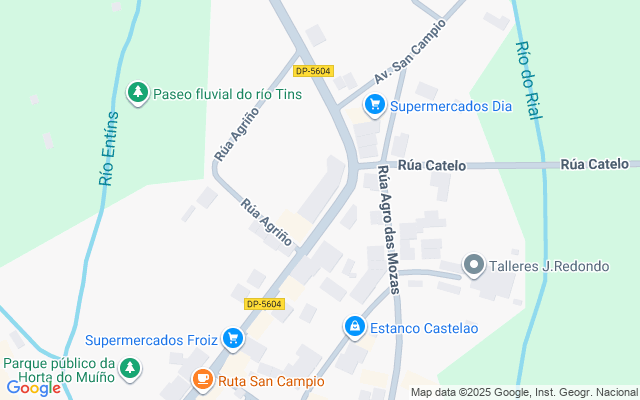Open the Ruta San Campio café marker
The width and height of the screenshot is (640, 400).
203,380
